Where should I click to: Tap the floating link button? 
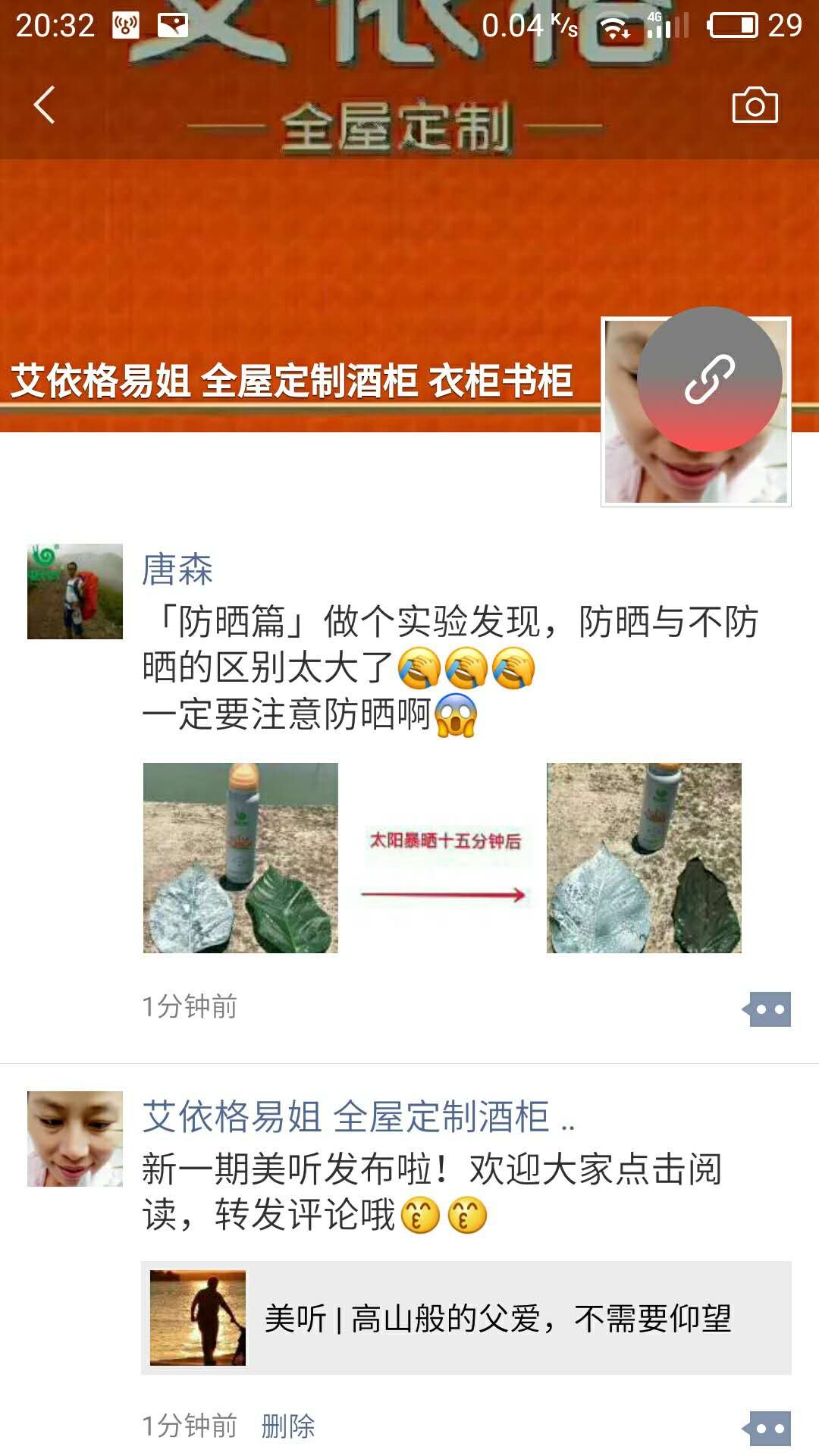point(709,379)
